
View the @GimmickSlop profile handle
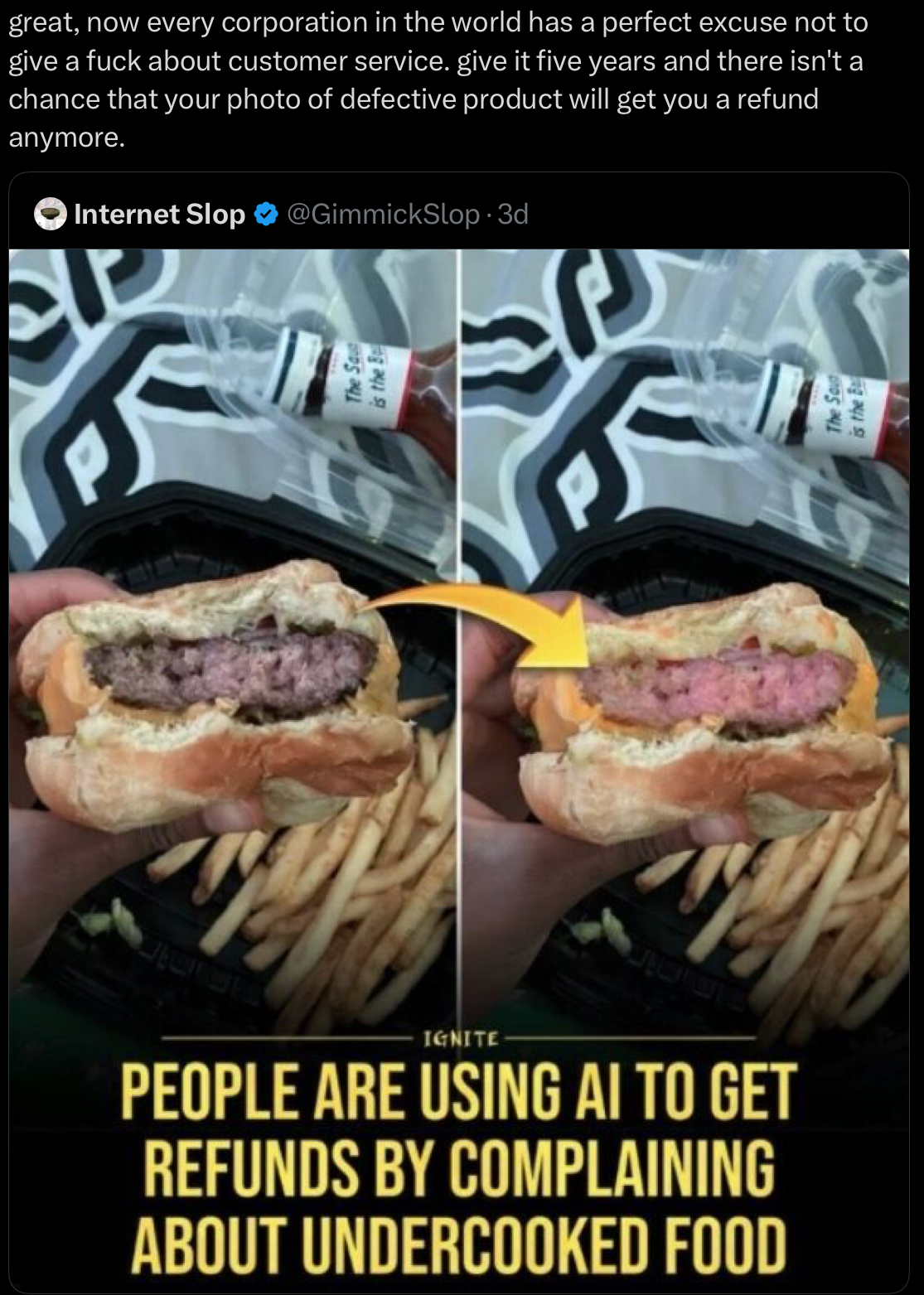[x=383, y=215]
